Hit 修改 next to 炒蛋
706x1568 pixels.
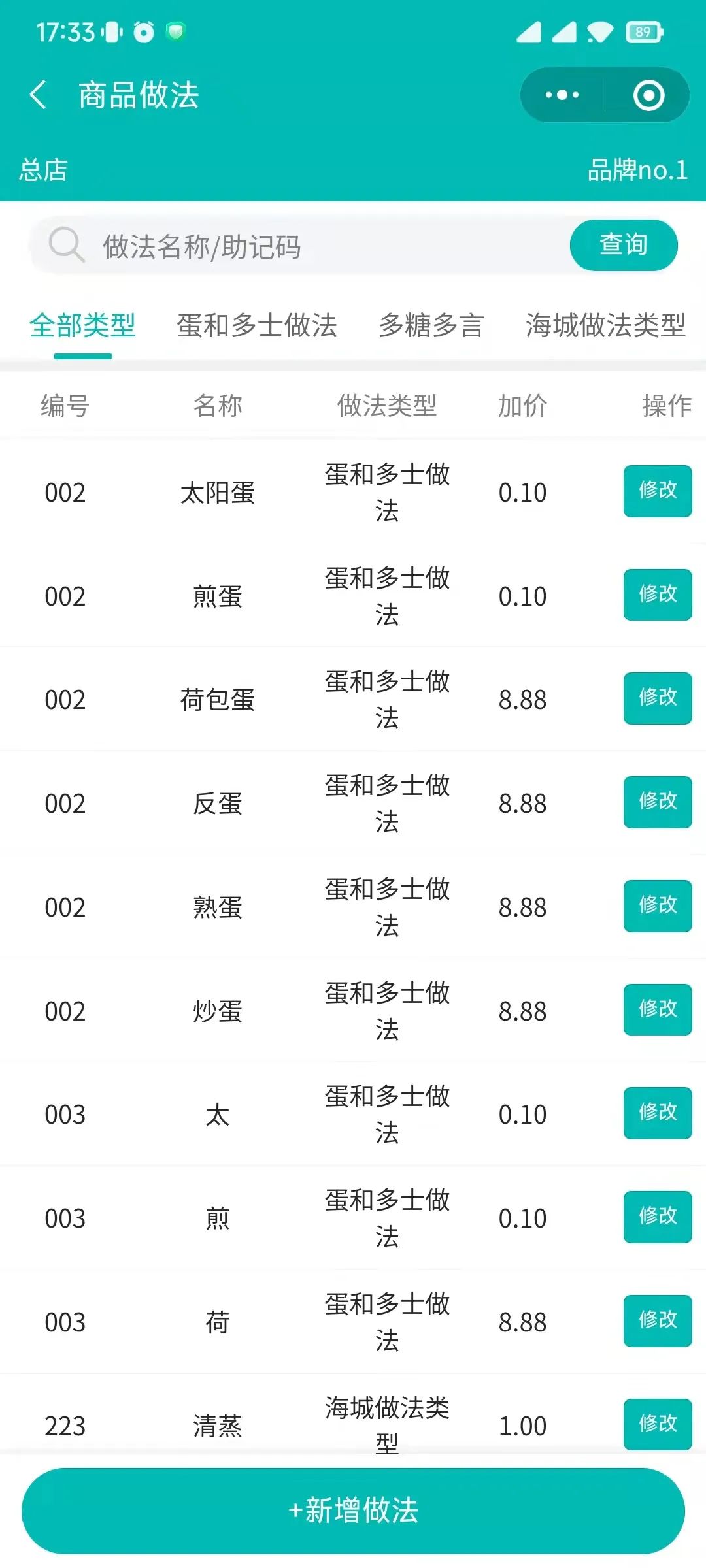(657, 1009)
